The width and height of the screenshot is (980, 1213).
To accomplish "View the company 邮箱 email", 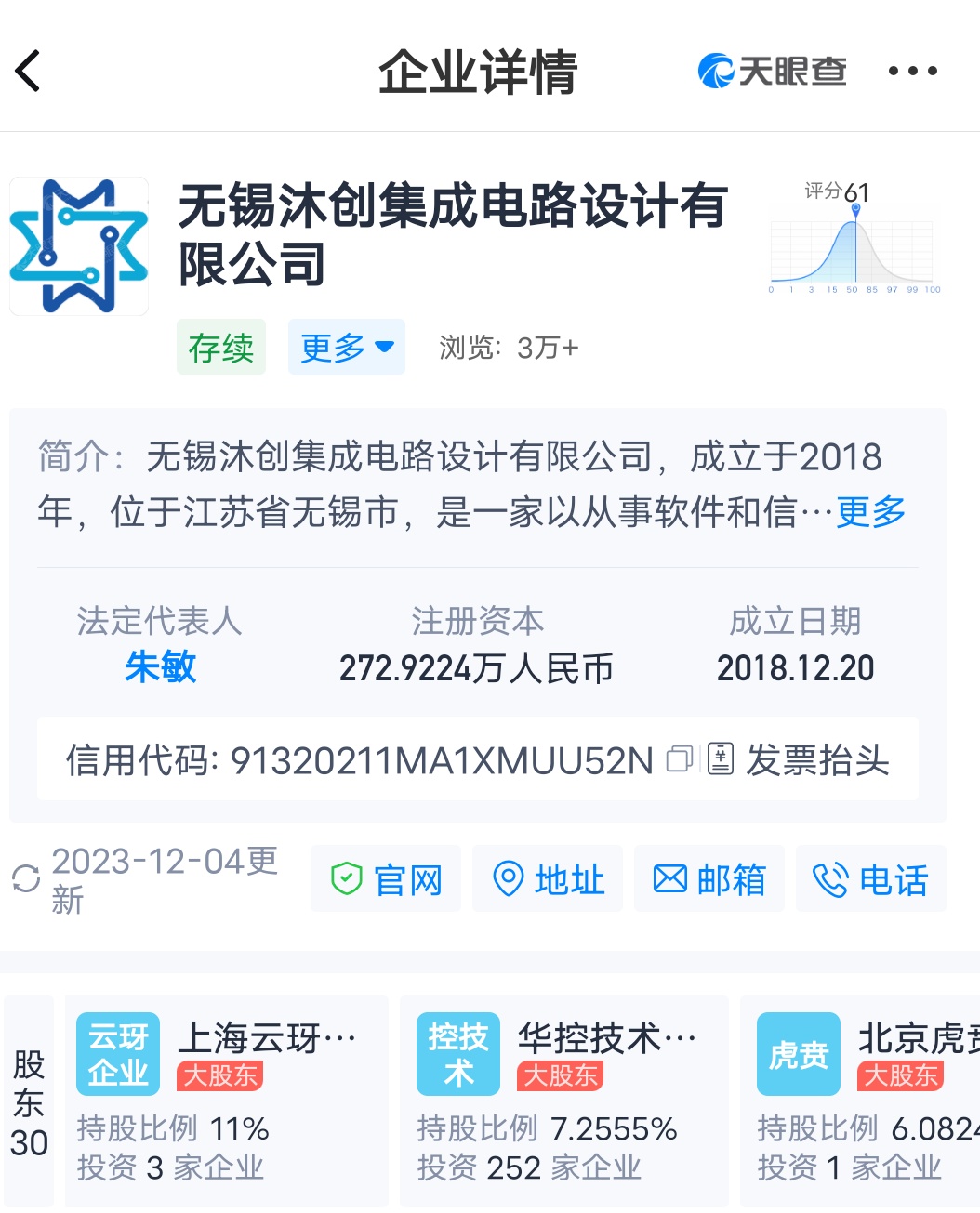I will pyautogui.click(x=709, y=878).
